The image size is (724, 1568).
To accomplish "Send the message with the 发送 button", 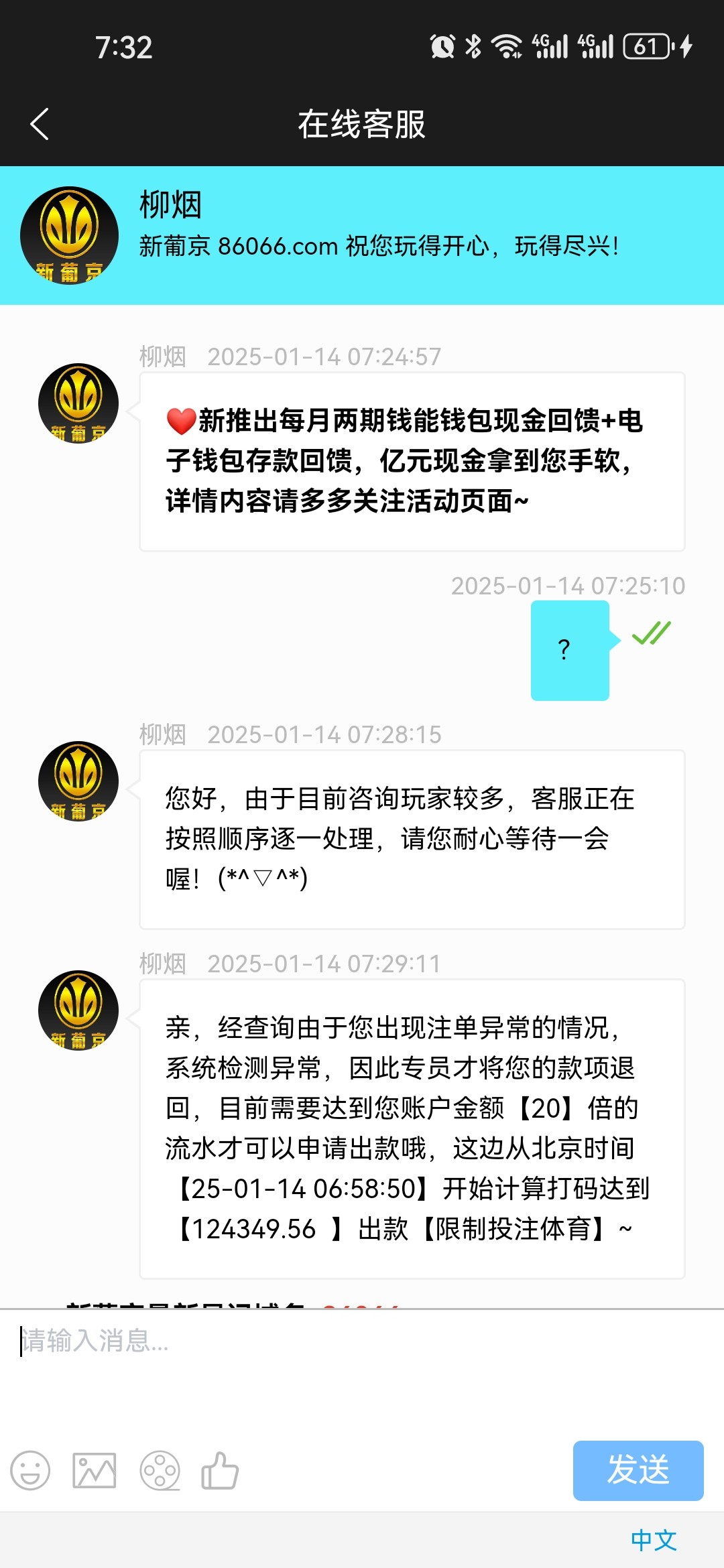I will pos(638,1470).
